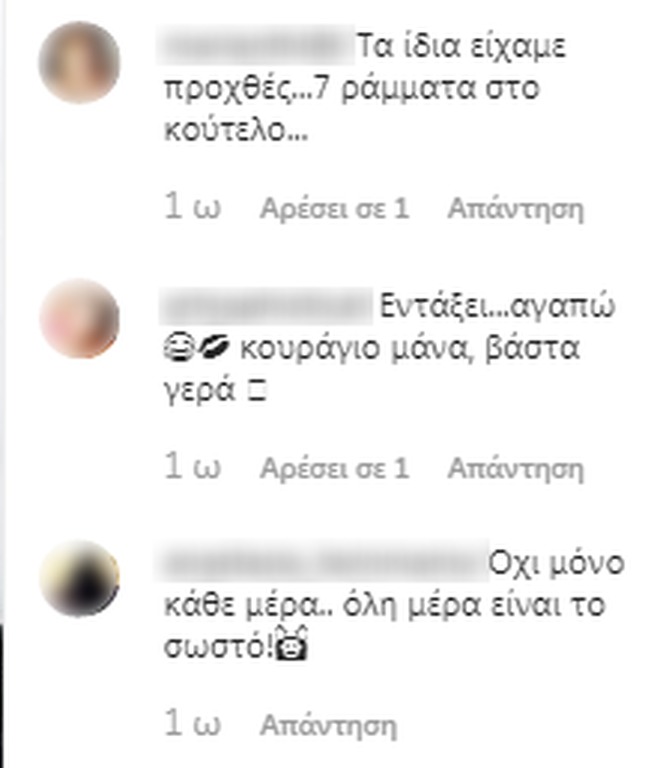Open username of the Εντάξει...αγαπώ commenter
Screen dimensions: 657x768
click(266, 305)
